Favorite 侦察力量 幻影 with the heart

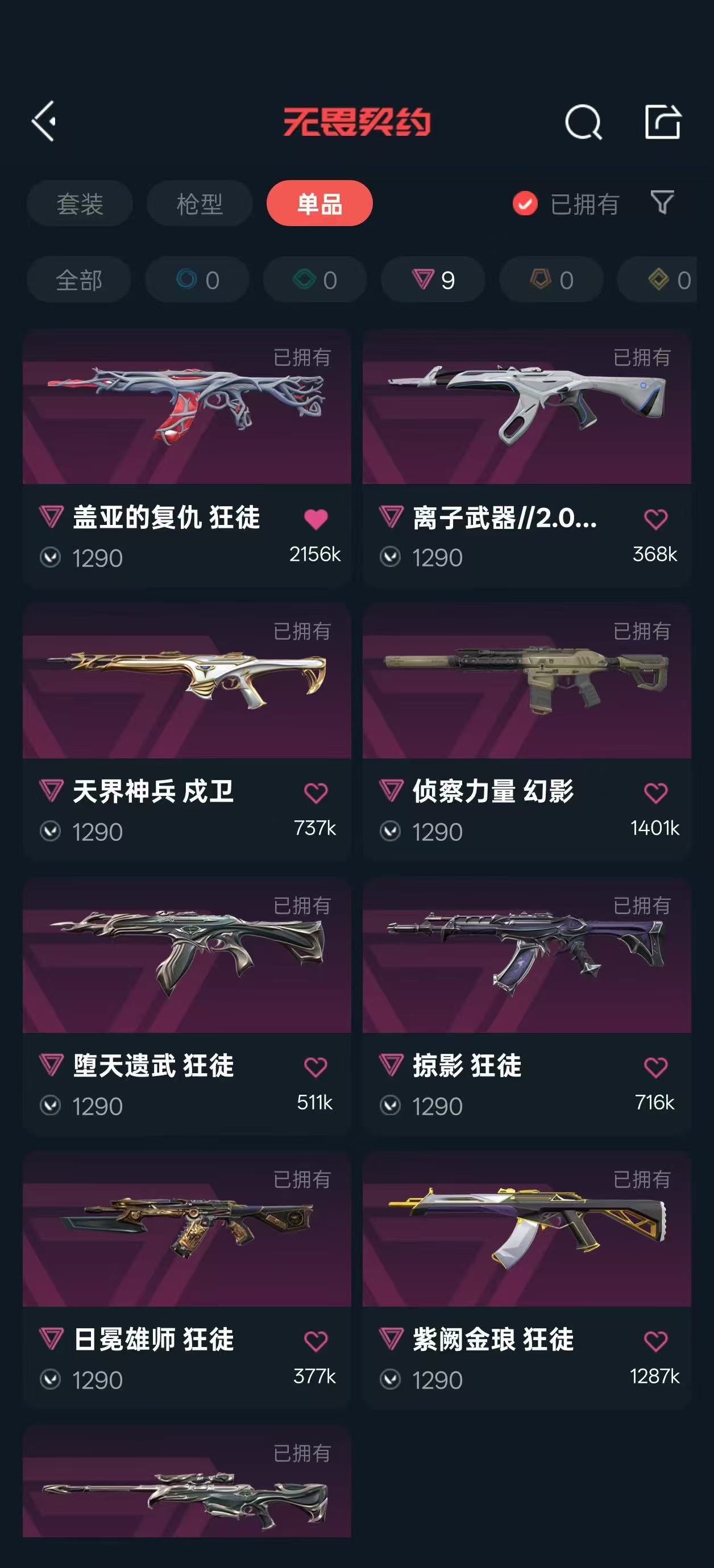[655, 793]
